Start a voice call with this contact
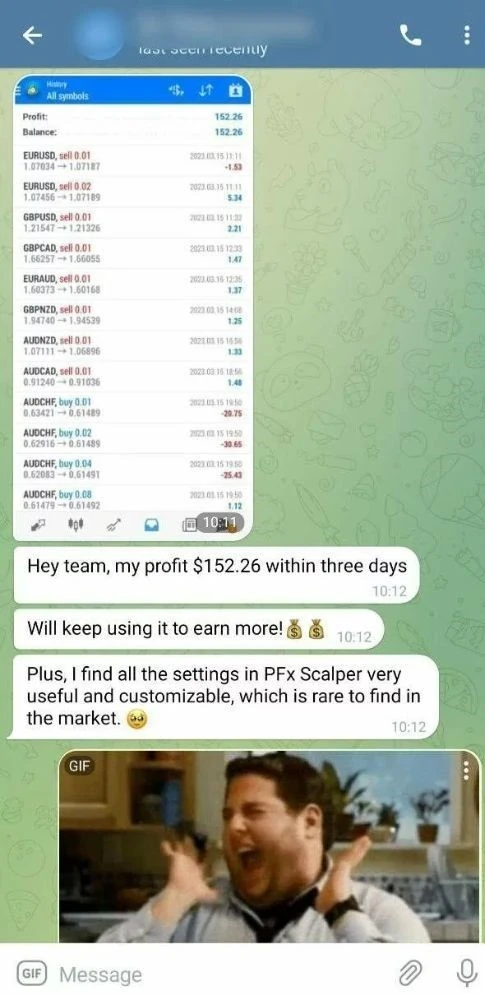 [x=411, y=36]
